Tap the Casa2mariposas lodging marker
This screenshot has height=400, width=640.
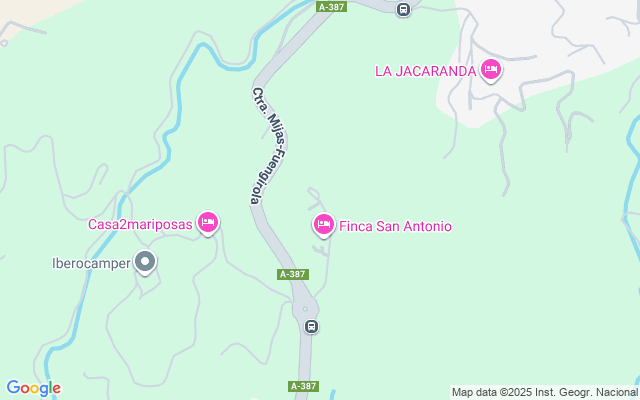(x=208, y=221)
